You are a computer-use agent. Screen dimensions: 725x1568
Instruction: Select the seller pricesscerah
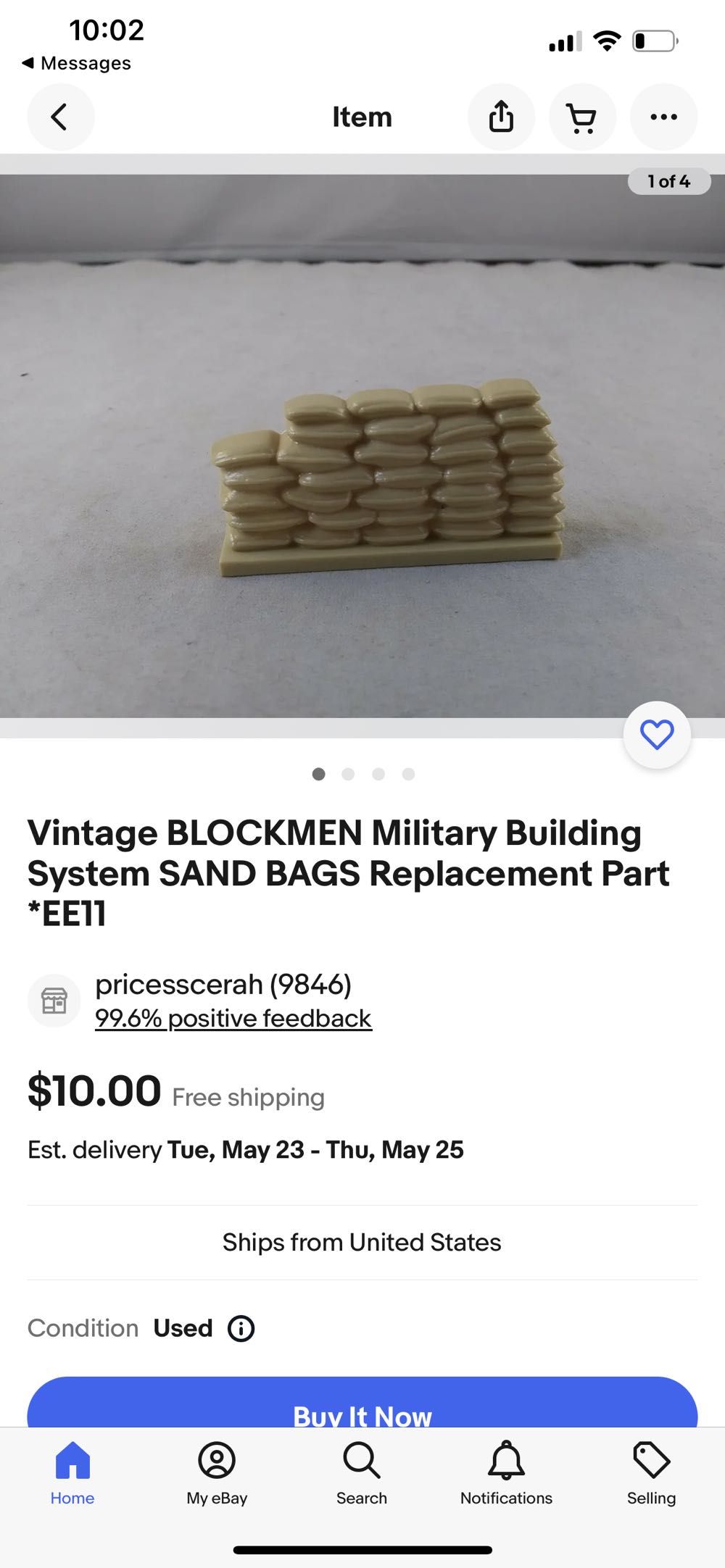point(225,984)
